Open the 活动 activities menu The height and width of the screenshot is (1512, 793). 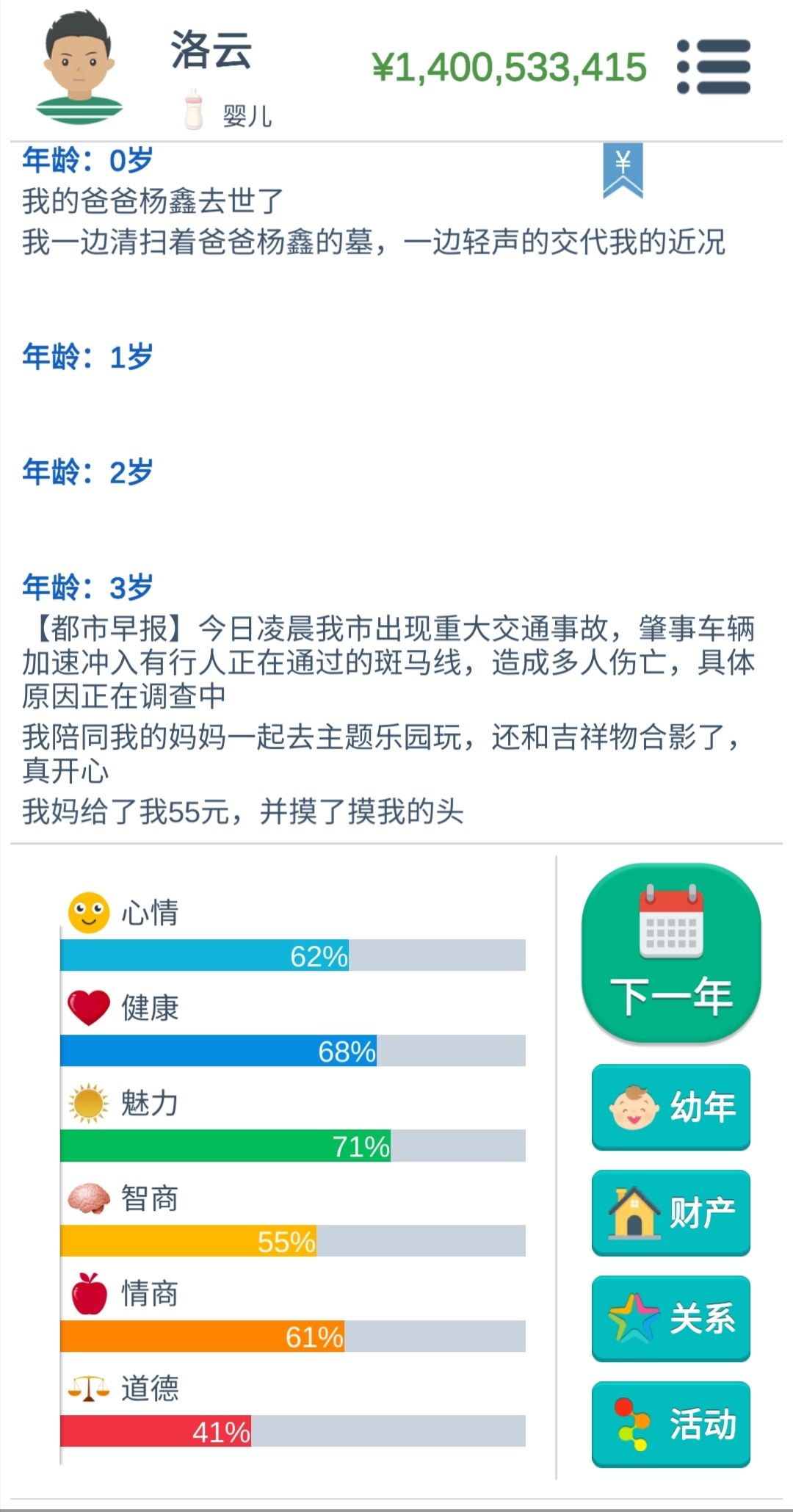point(671,1425)
